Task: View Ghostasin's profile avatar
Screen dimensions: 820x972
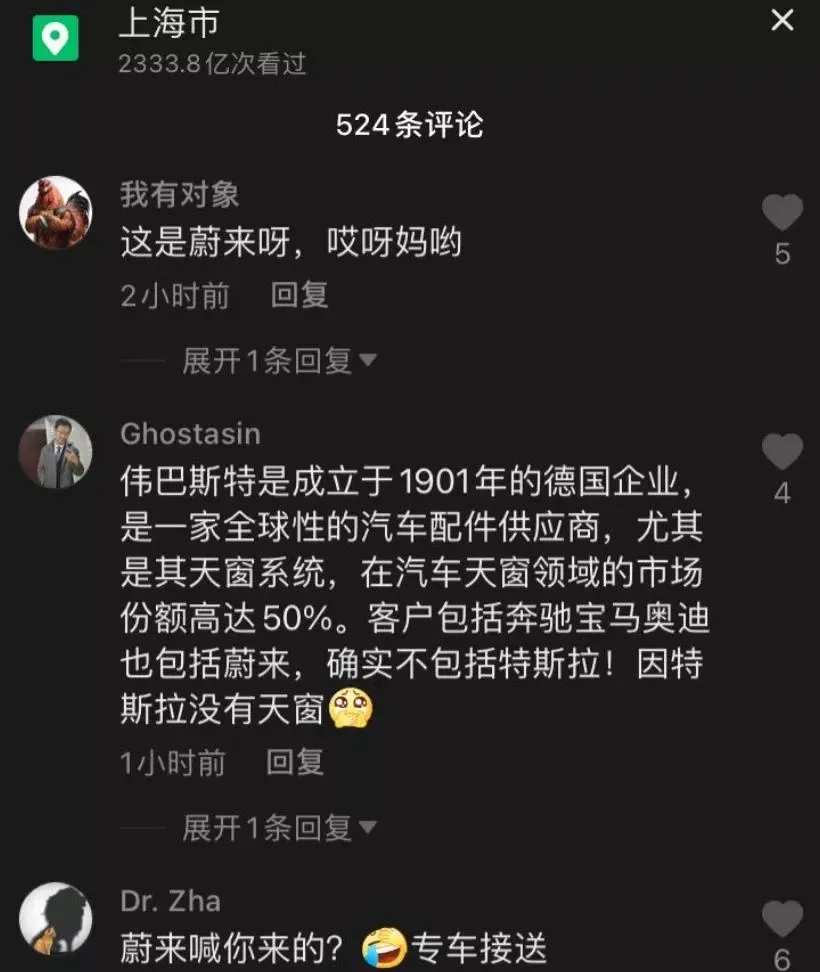Action: point(56,452)
